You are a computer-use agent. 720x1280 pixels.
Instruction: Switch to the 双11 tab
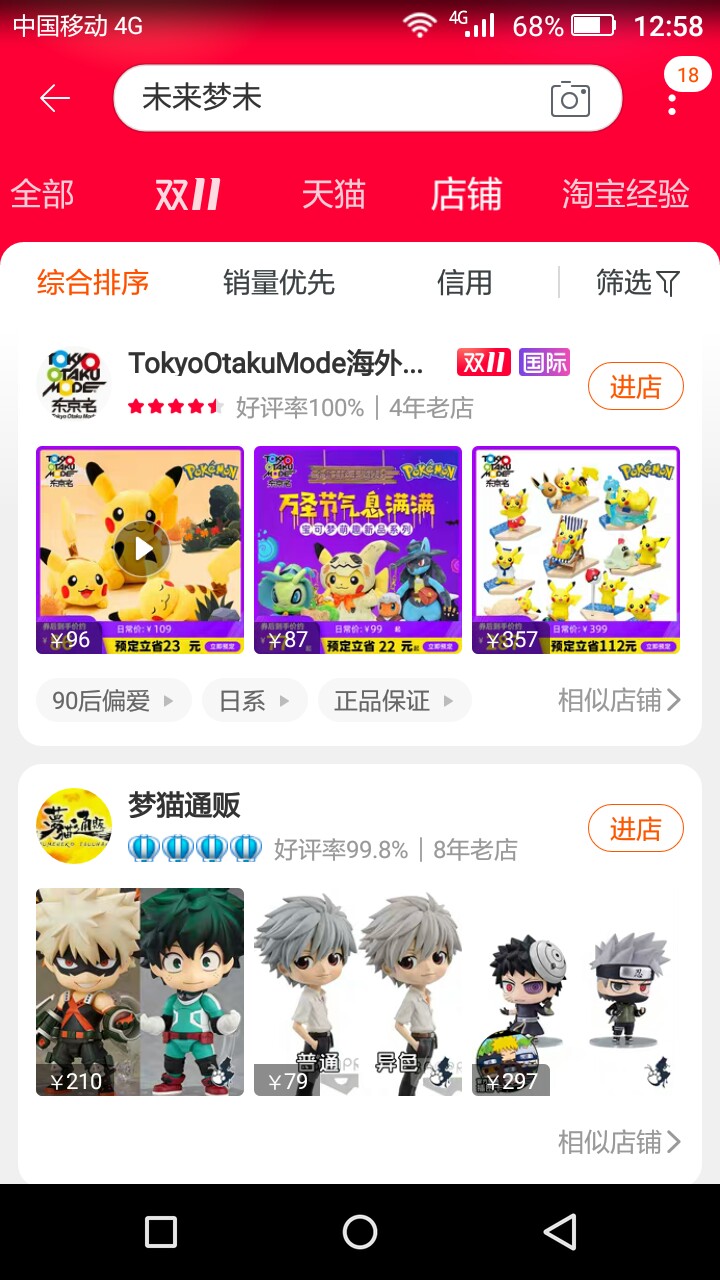tap(187, 194)
